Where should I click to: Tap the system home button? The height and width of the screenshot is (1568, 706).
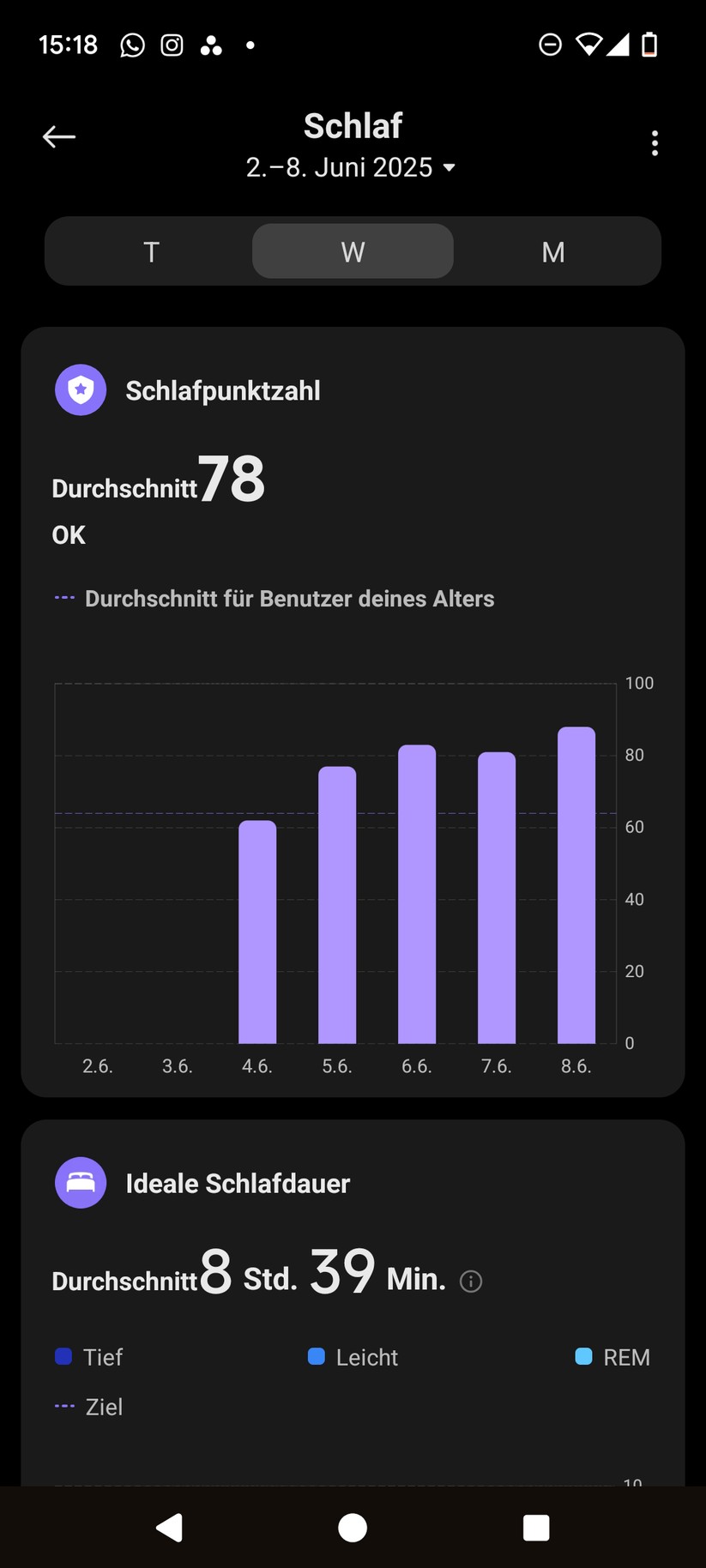click(353, 1528)
